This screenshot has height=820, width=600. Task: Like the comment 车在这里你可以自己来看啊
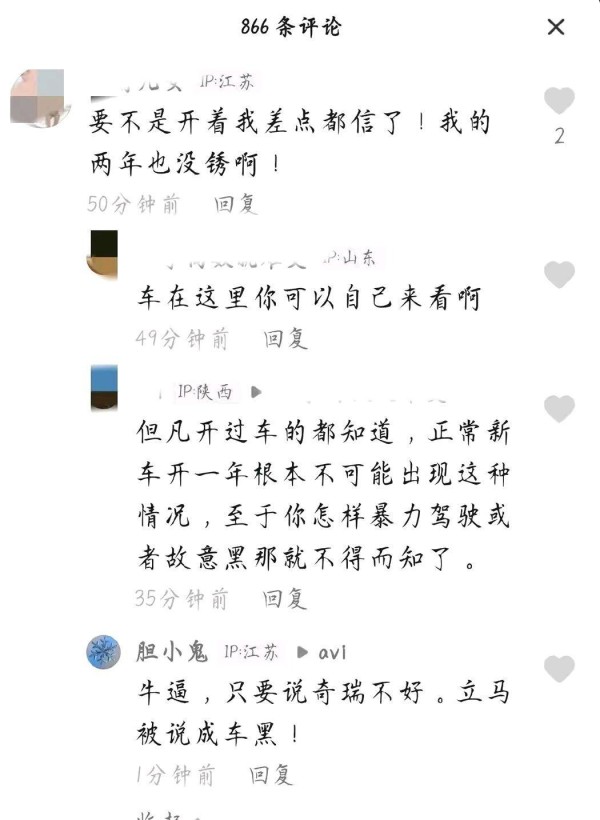[x=559, y=274]
